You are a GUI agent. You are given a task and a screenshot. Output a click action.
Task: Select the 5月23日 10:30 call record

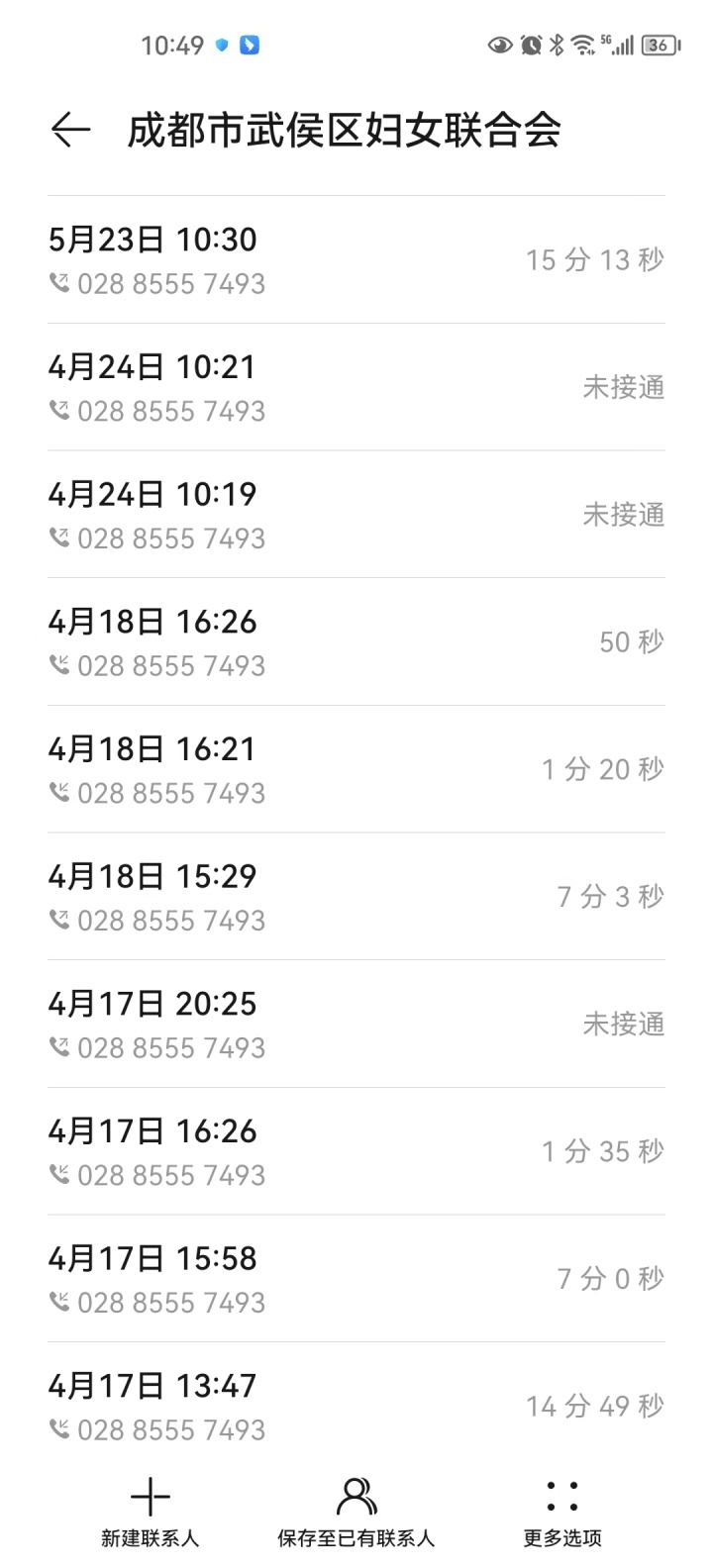click(x=356, y=259)
